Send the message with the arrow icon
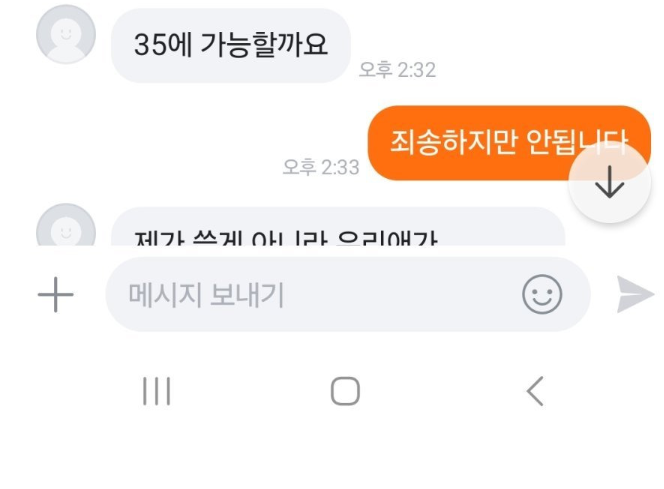The height and width of the screenshot is (489, 664). pos(634,295)
